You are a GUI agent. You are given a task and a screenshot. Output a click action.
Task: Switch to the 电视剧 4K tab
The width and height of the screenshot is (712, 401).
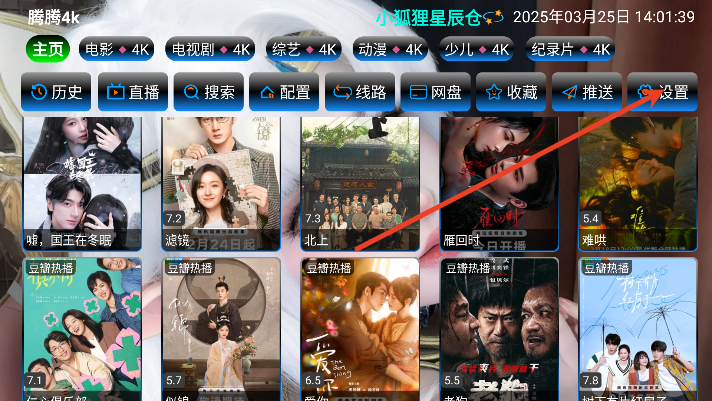pos(208,49)
